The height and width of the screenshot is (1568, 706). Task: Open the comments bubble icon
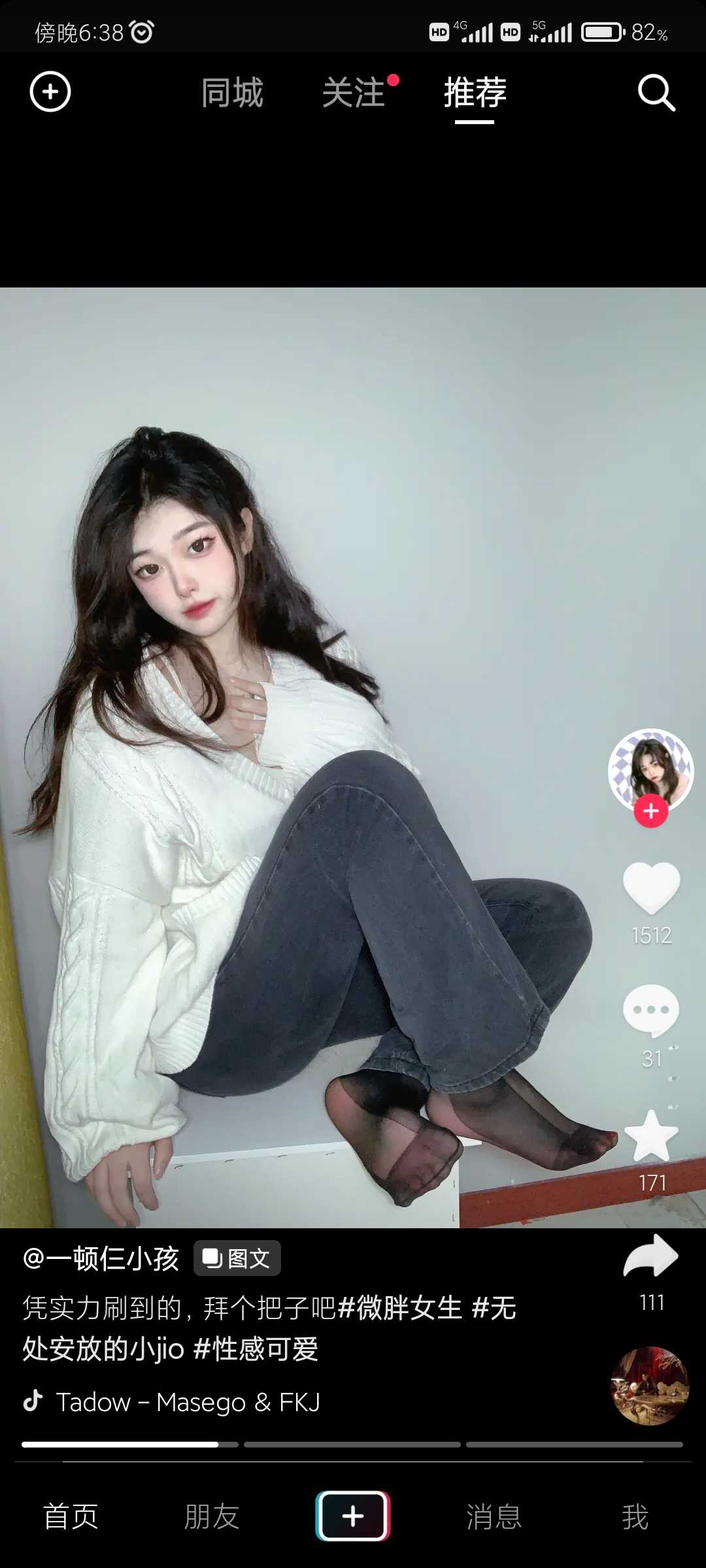pos(651,1011)
